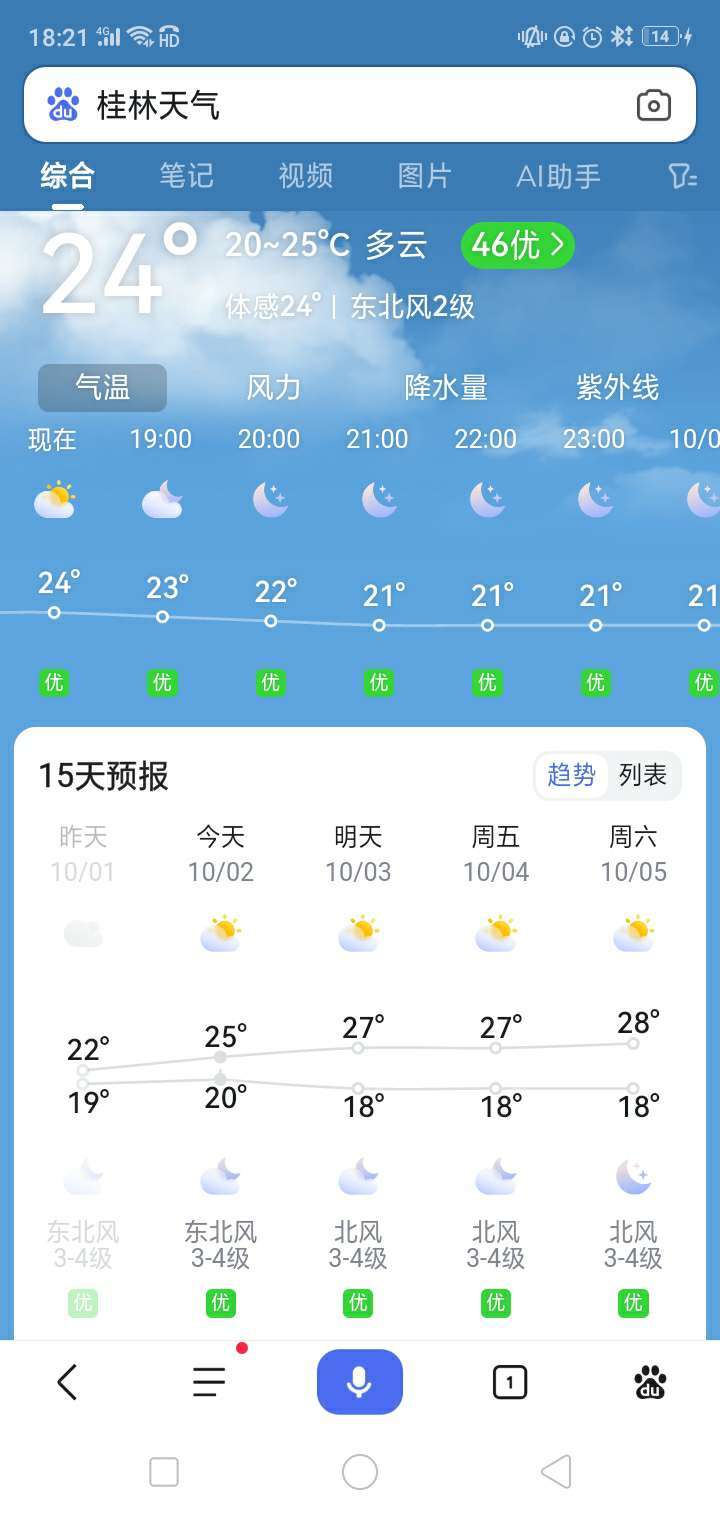Switch to the 图片 tab

(x=424, y=176)
